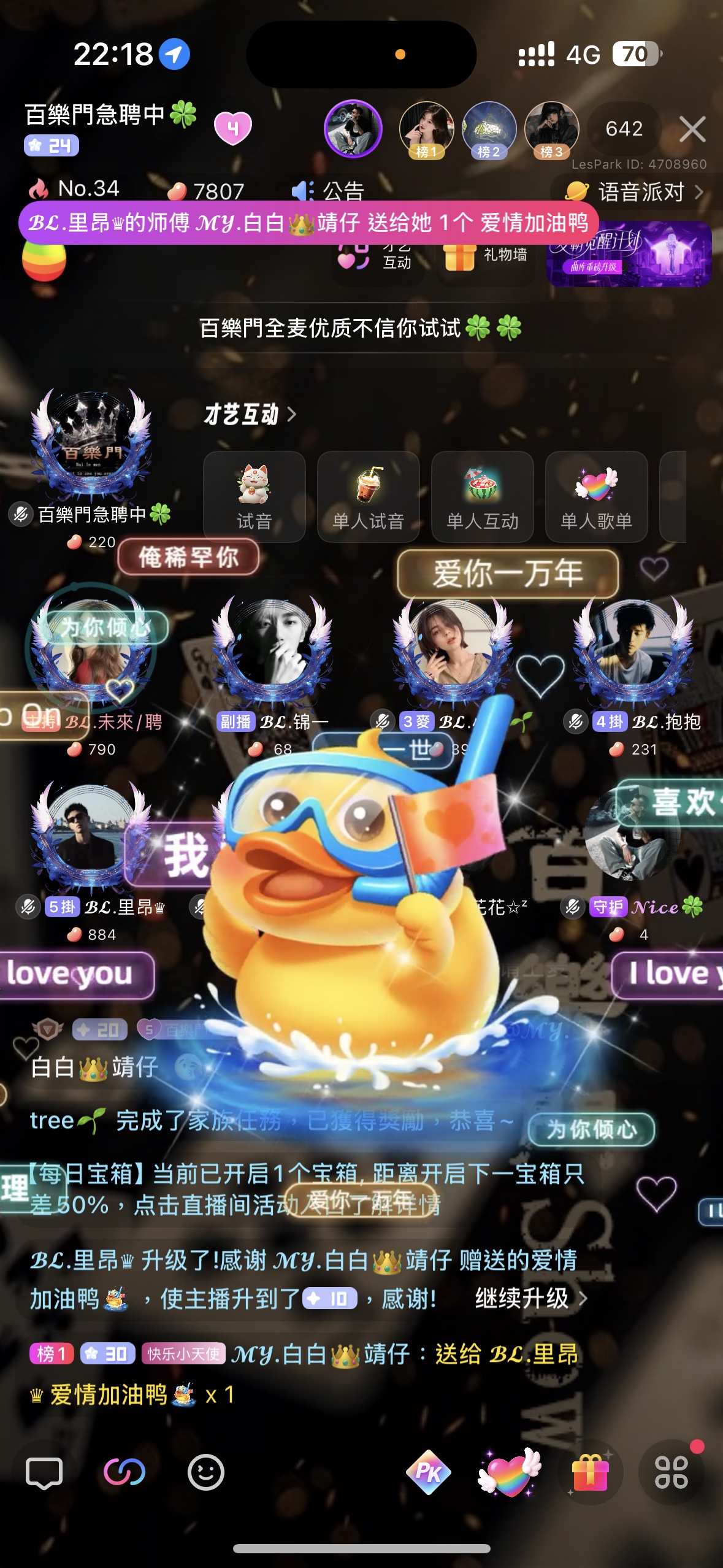The height and width of the screenshot is (1568, 723).
Task: Open the gift box panel
Action: click(x=590, y=1472)
